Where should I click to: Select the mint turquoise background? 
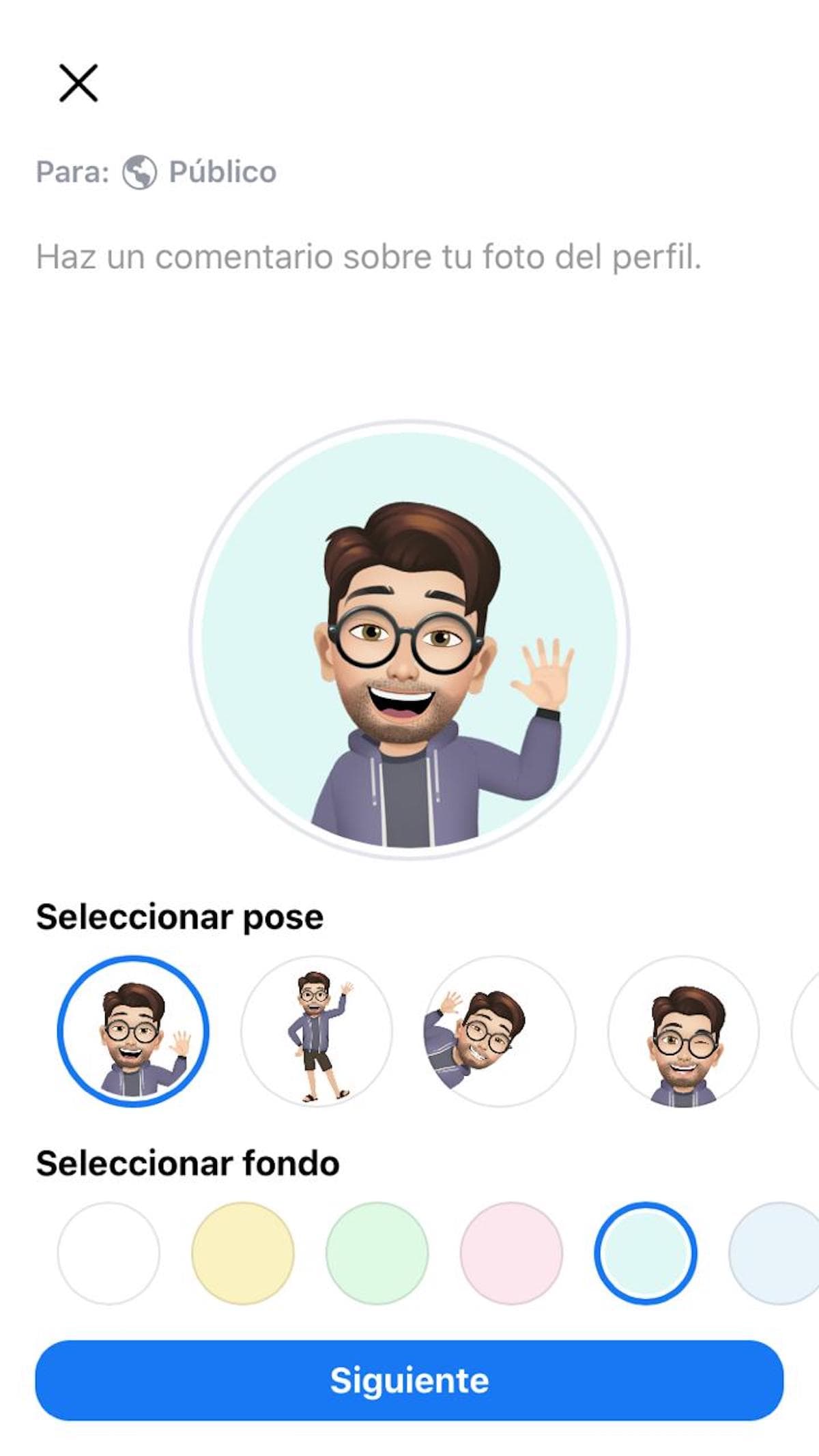tap(645, 1253)
